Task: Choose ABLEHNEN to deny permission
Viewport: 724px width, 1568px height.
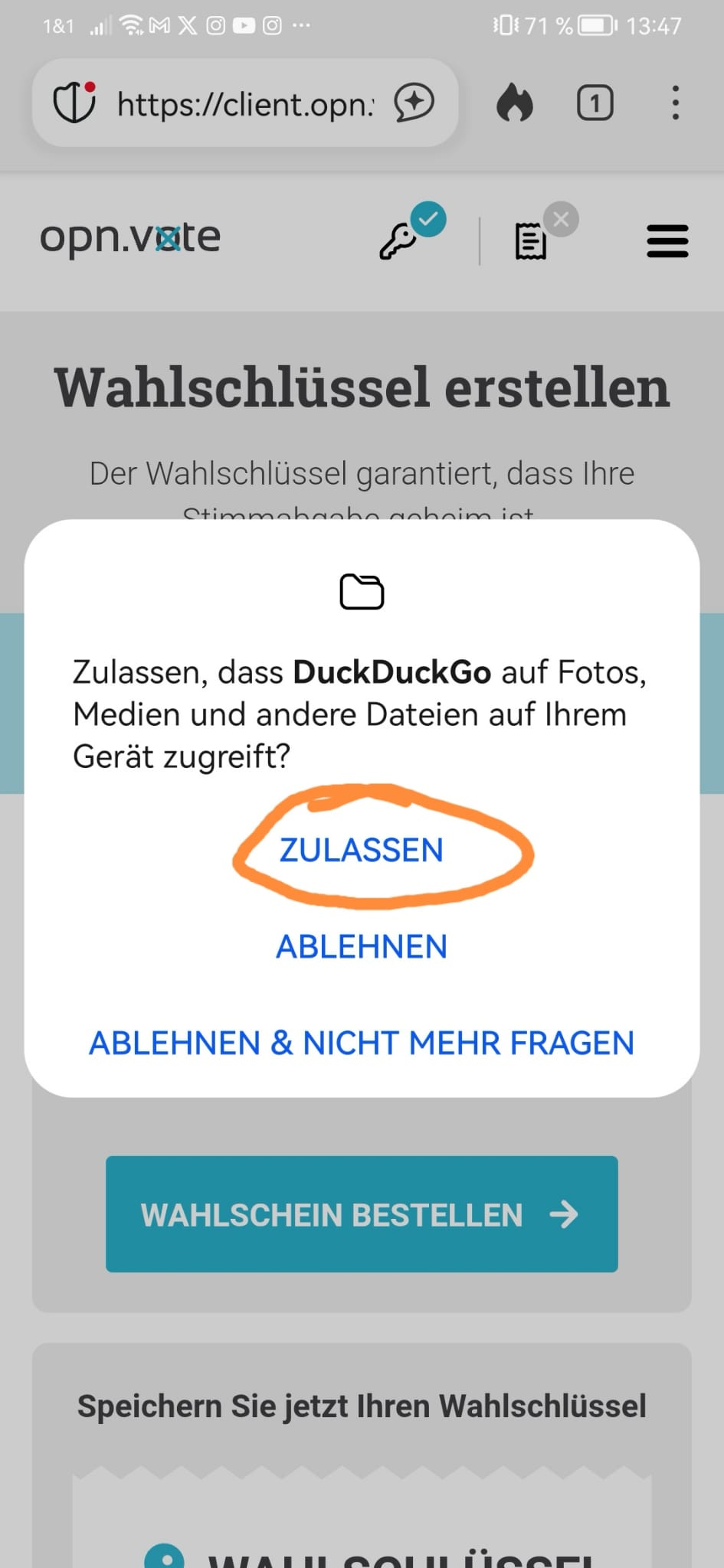Action: (361, 947)
